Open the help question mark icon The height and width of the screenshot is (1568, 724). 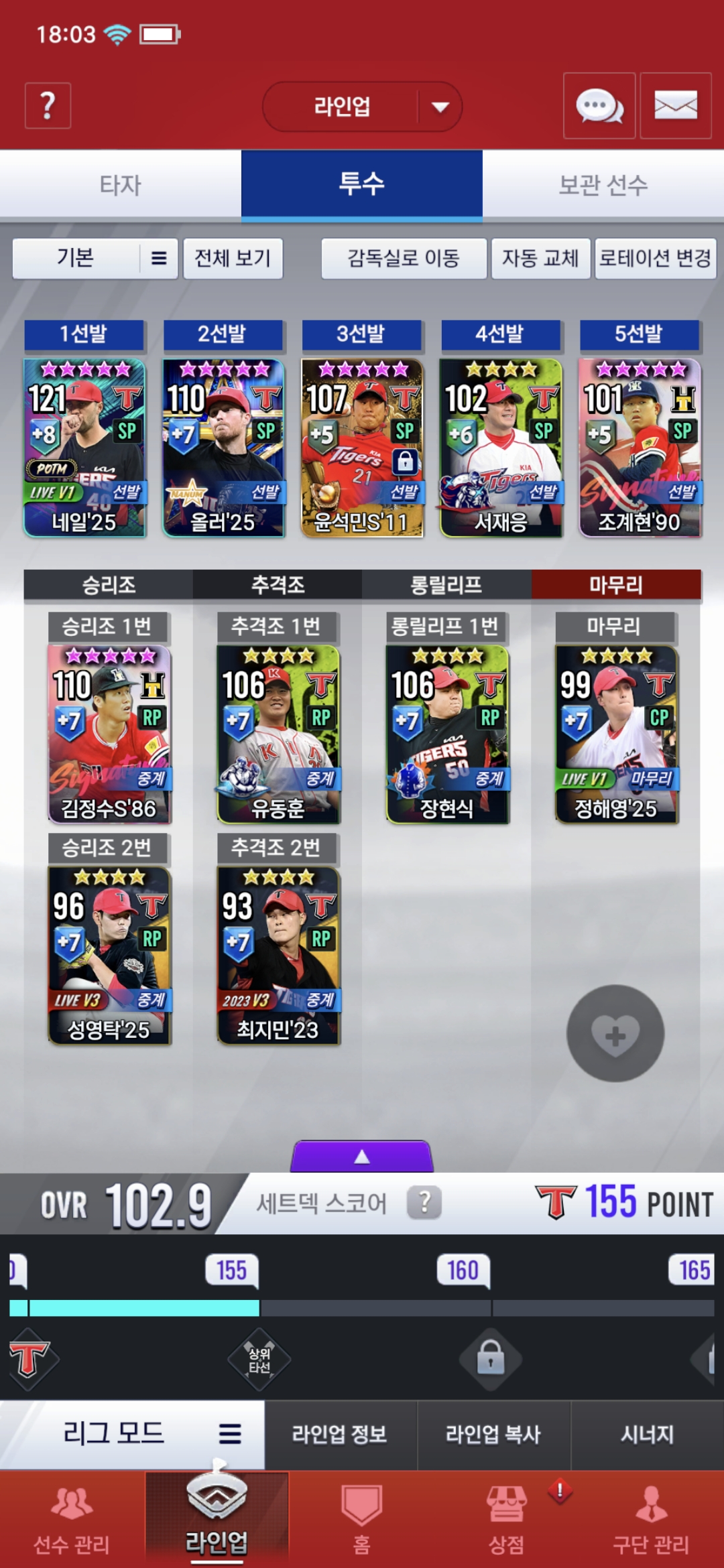(x=48, y=106)
